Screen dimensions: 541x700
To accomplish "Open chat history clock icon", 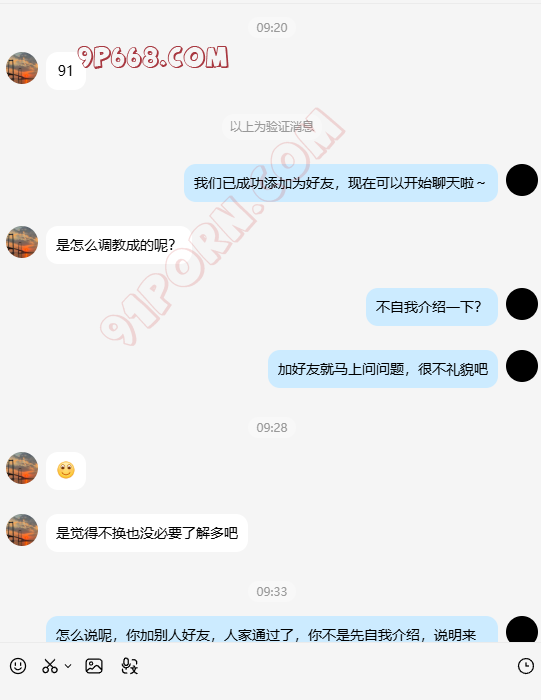I will (525, 666).
